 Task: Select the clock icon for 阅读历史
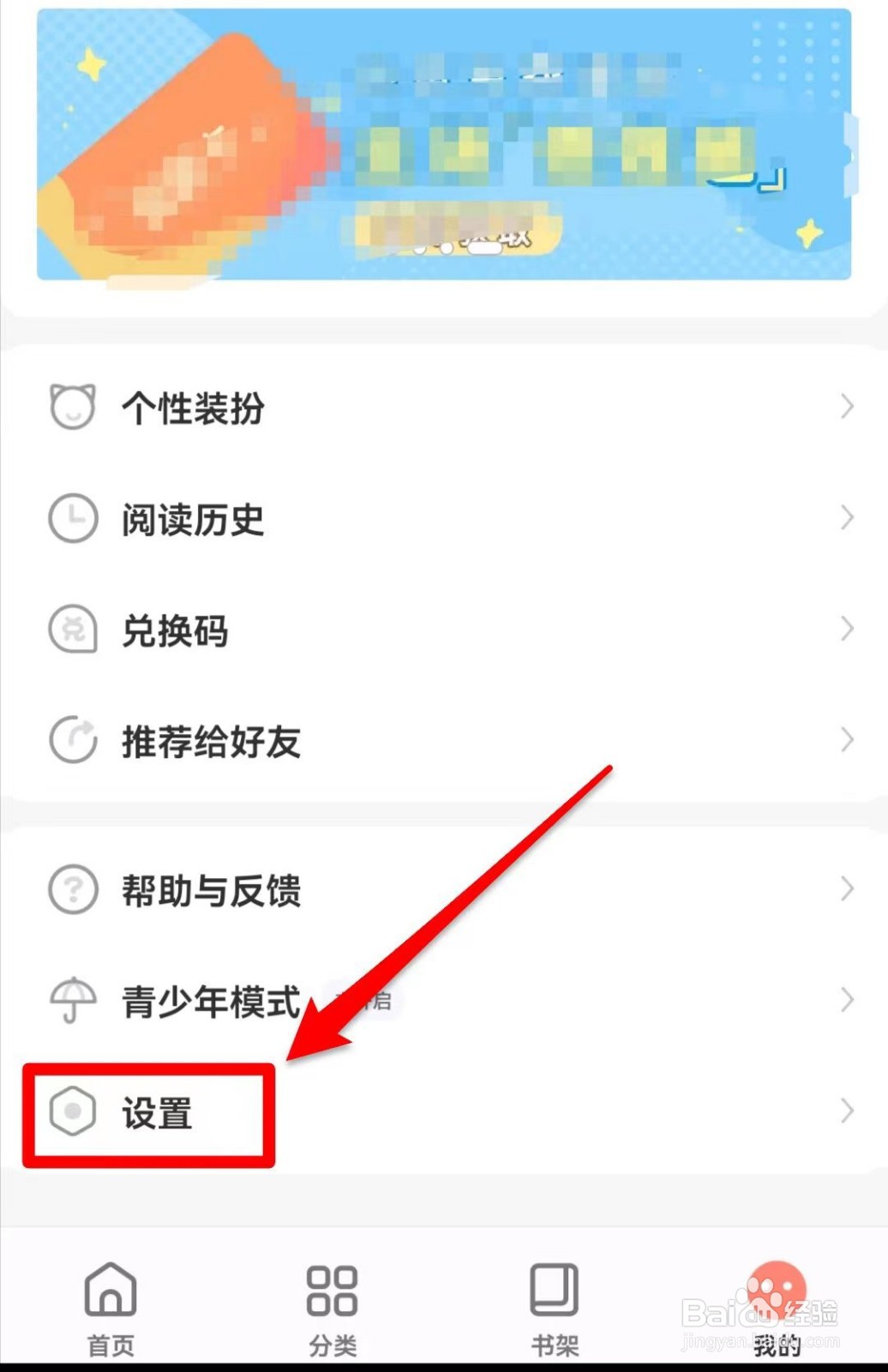pyautogui.click(x=73, y=519)
